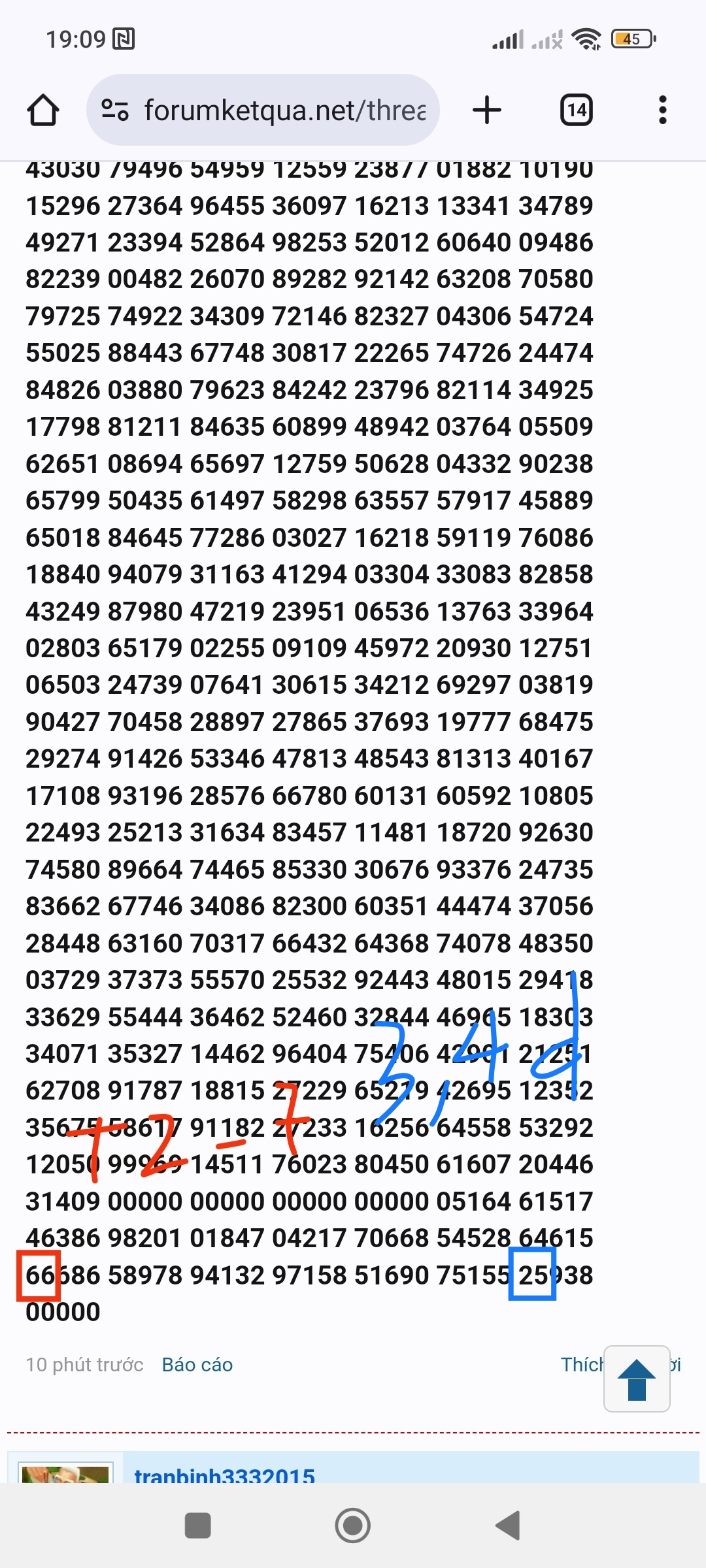The height and width of the screenshot is (1568, 706).
Task: Go to the browser home page
Action: (x=43, y=110)
